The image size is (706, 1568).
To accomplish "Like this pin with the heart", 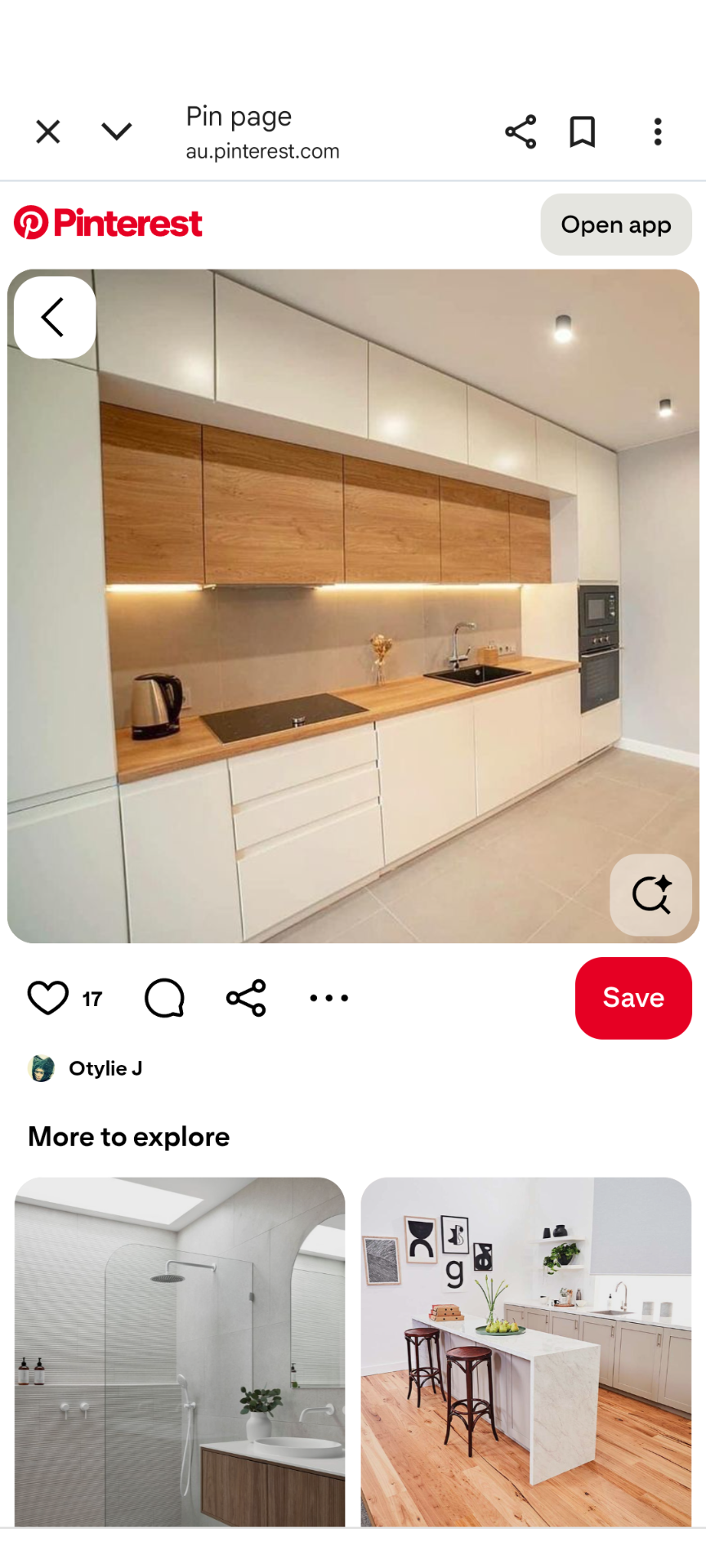I will 48,998.
